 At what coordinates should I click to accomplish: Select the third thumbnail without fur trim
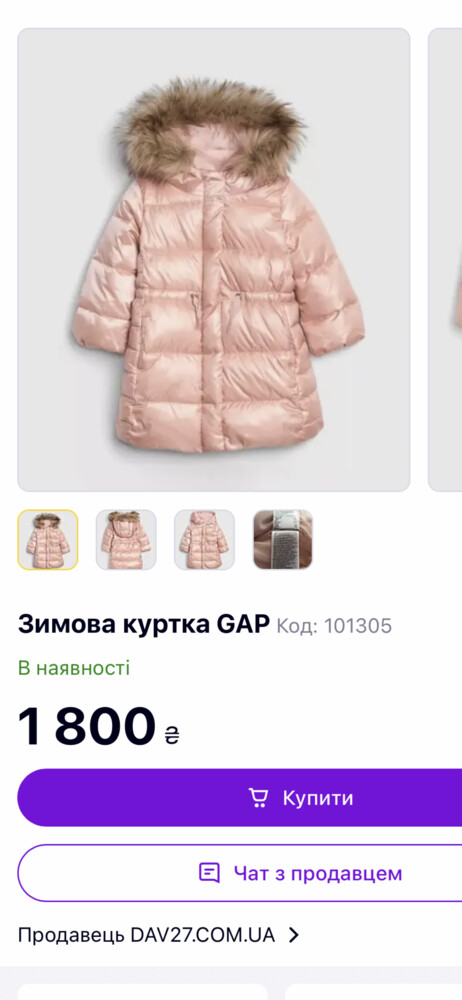tap(204, 540)
